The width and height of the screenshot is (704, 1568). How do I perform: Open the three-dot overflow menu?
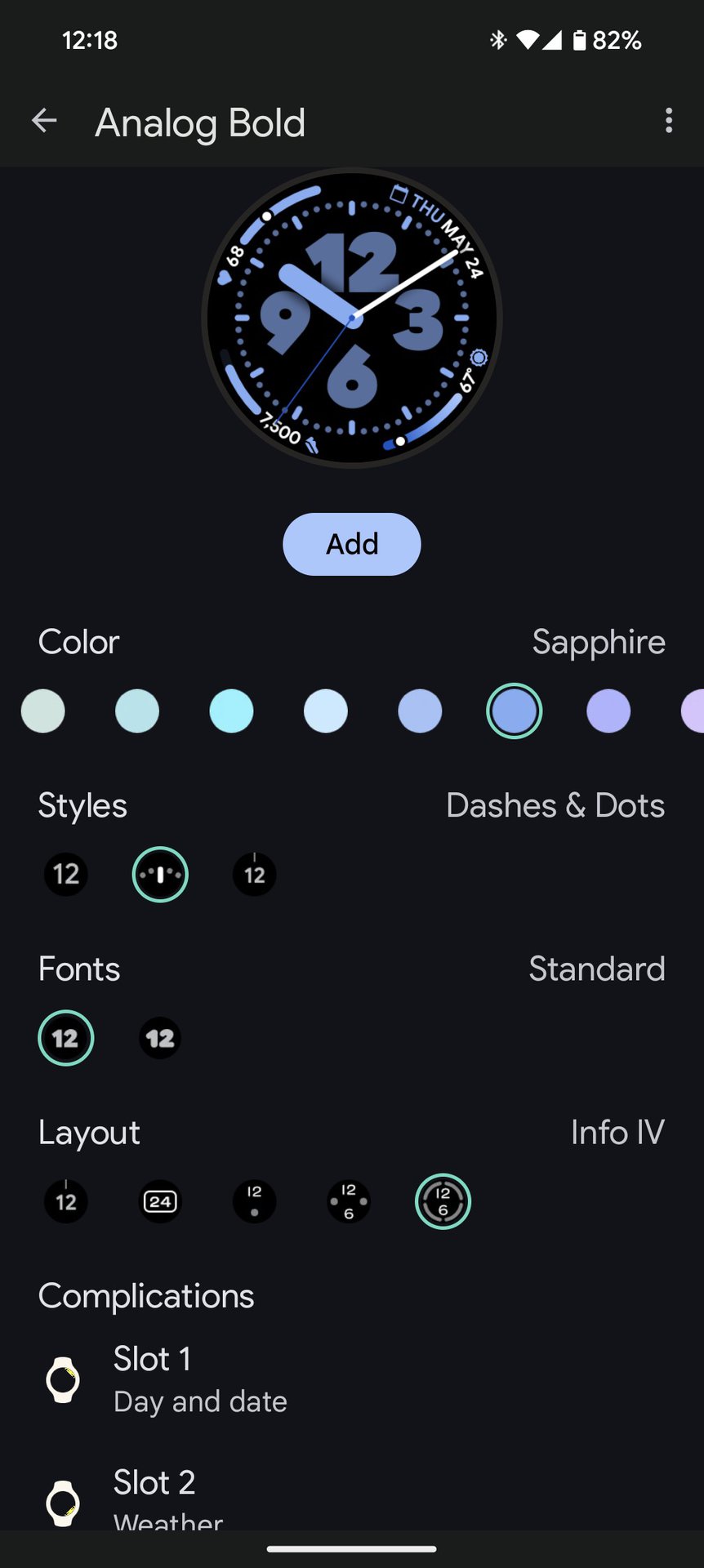[669, 121]
